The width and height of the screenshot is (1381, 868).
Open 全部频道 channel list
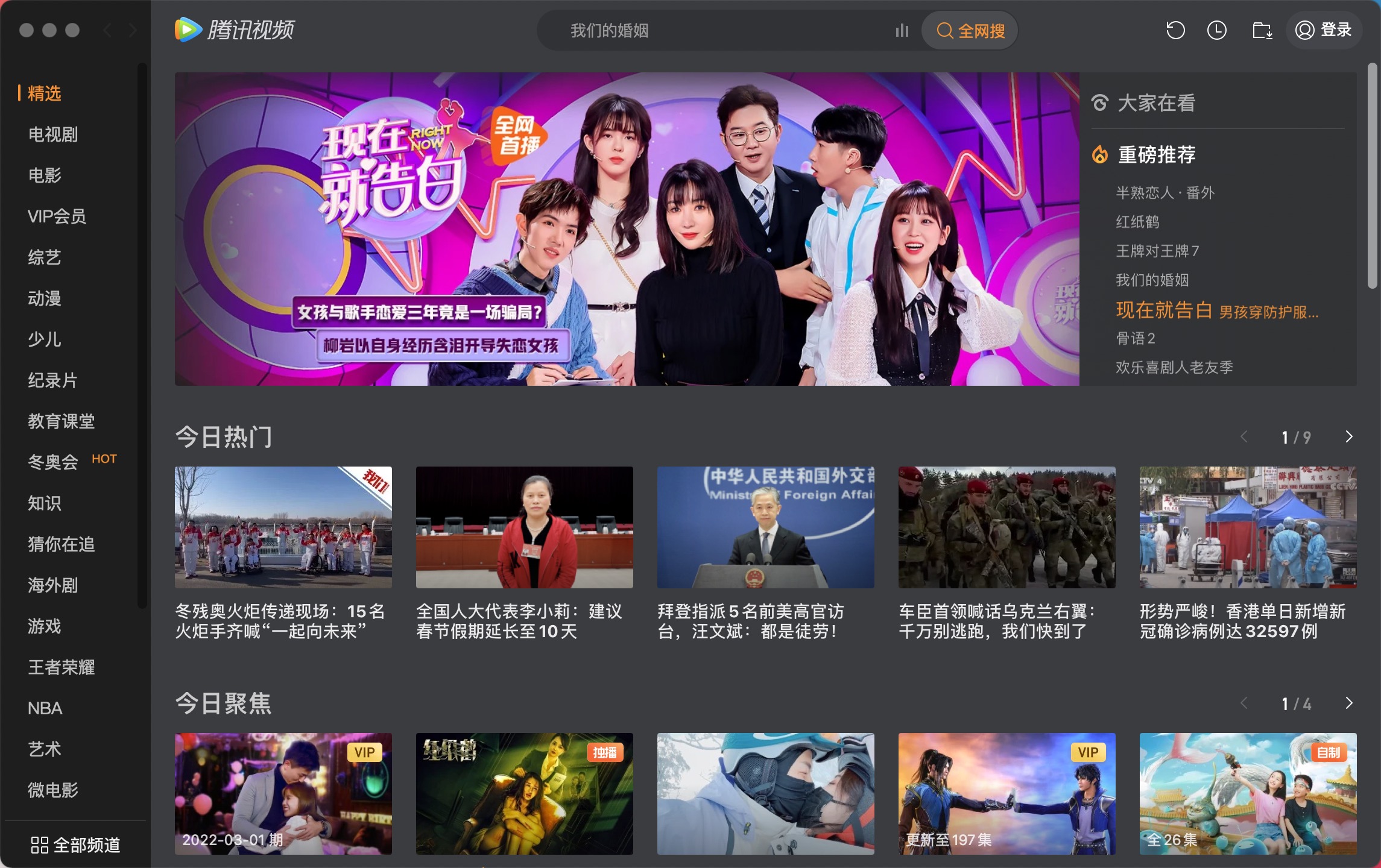[x=76, y=845]
